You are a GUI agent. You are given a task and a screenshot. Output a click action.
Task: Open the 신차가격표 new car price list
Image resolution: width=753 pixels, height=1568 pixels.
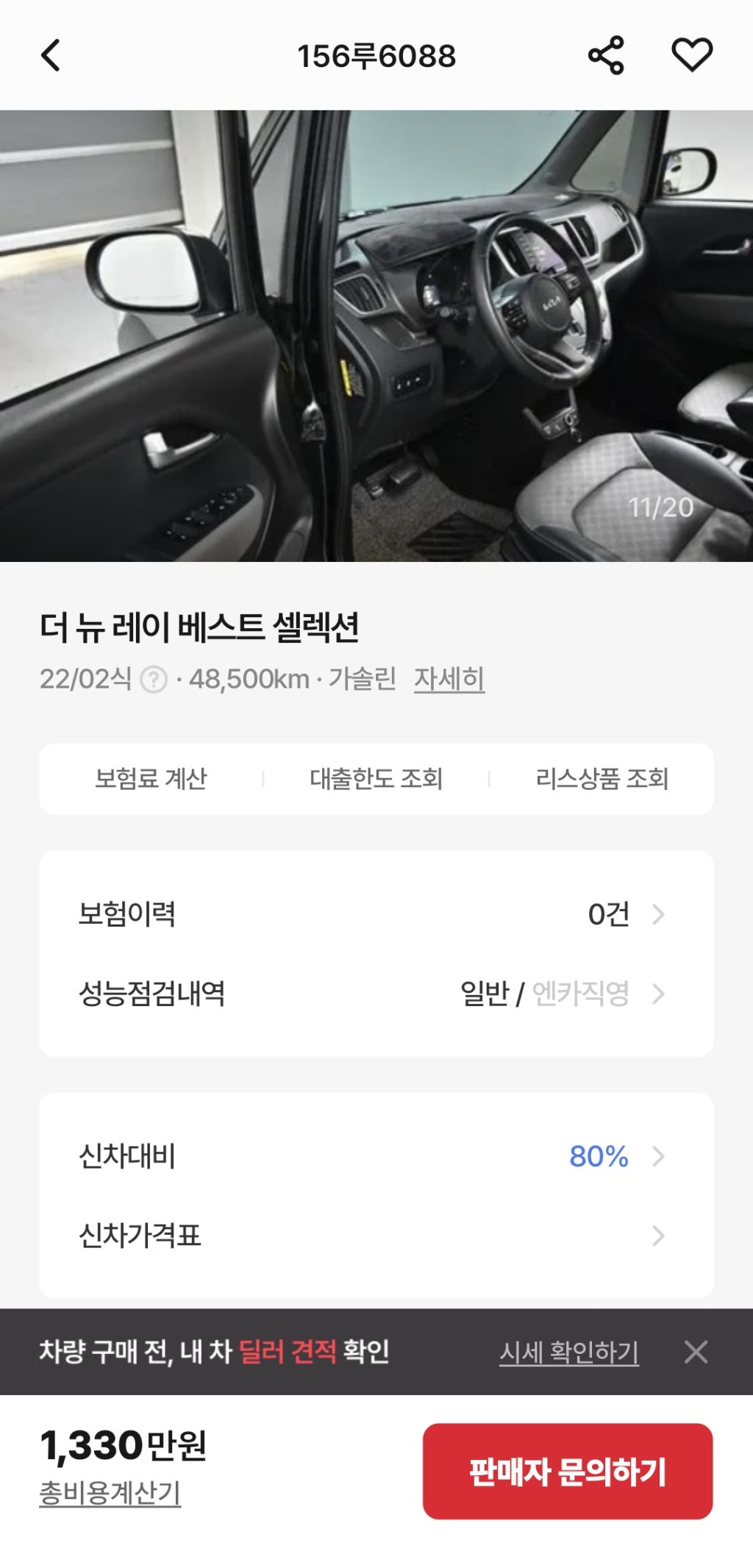pos(376,1236)
